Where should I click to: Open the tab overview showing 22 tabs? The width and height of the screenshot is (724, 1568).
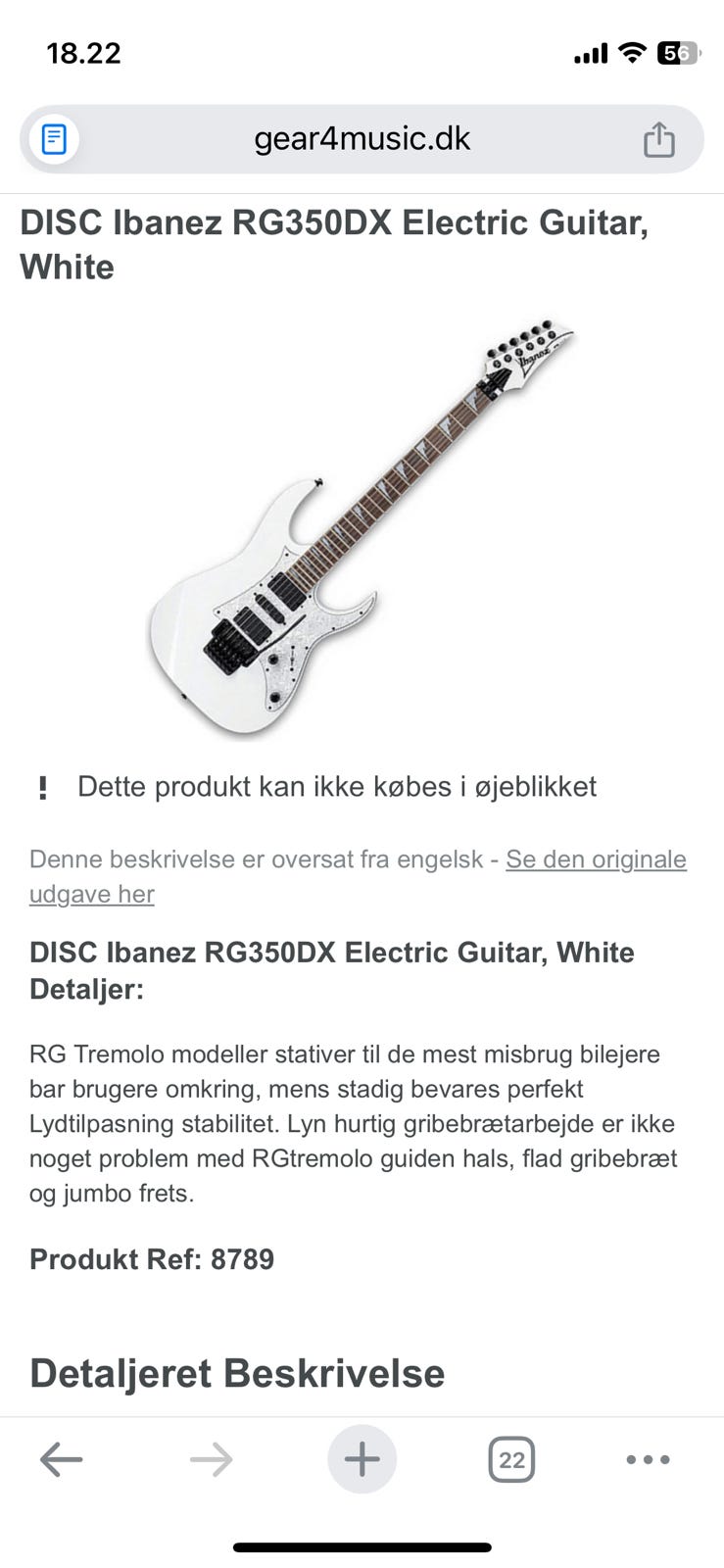pos(512,1458)
